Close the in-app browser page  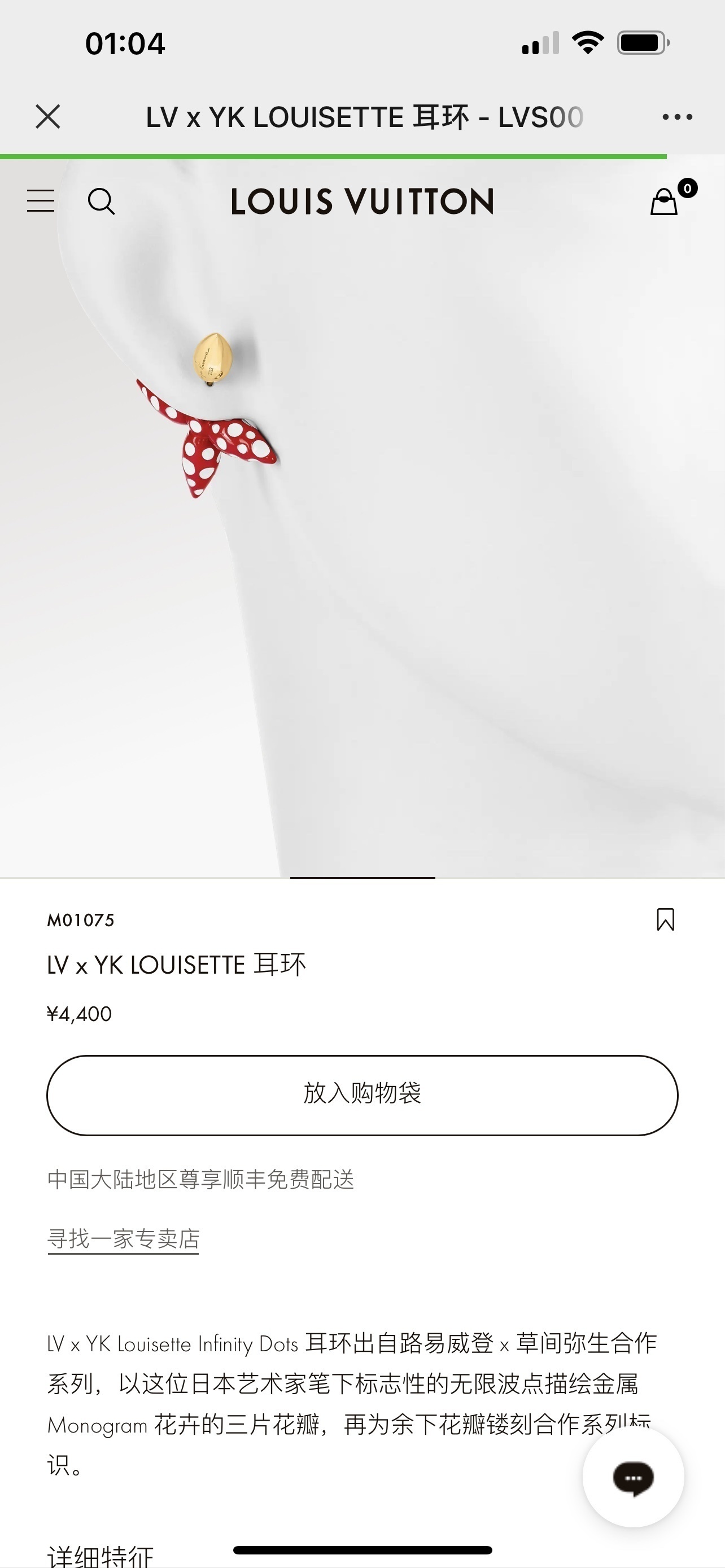(x=47, y=116)
